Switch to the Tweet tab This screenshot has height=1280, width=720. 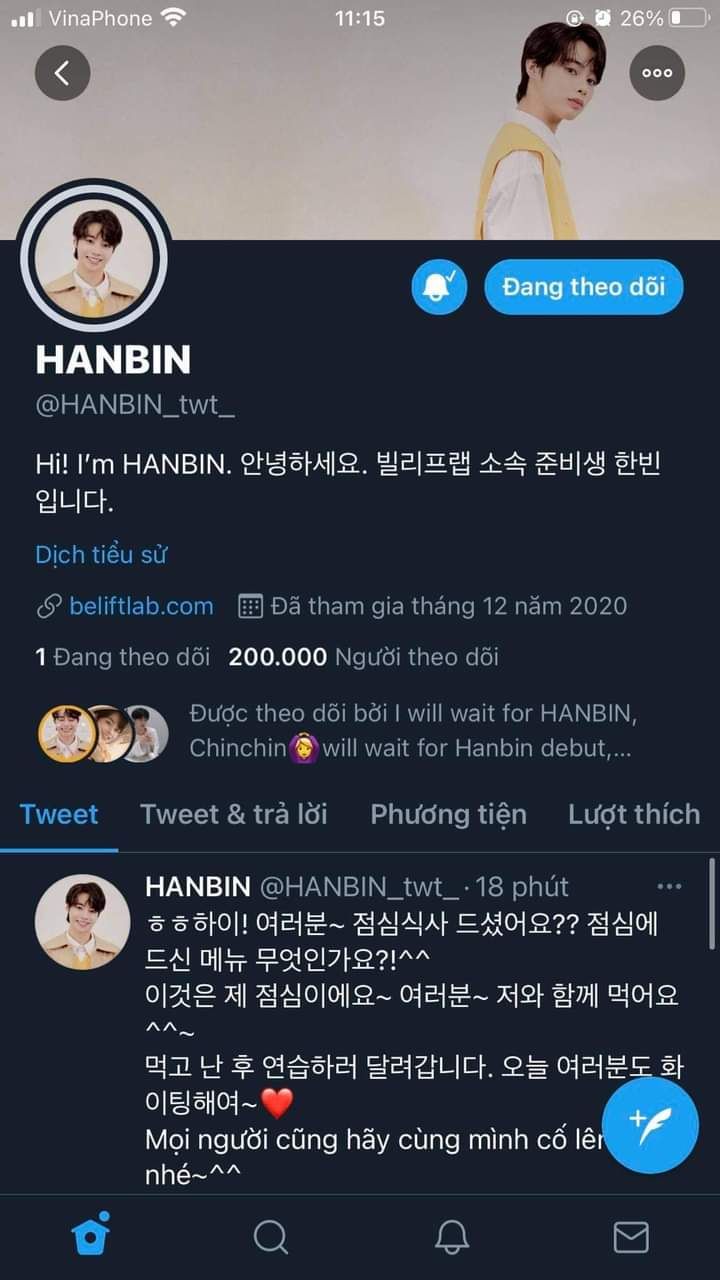pos(59,814)
